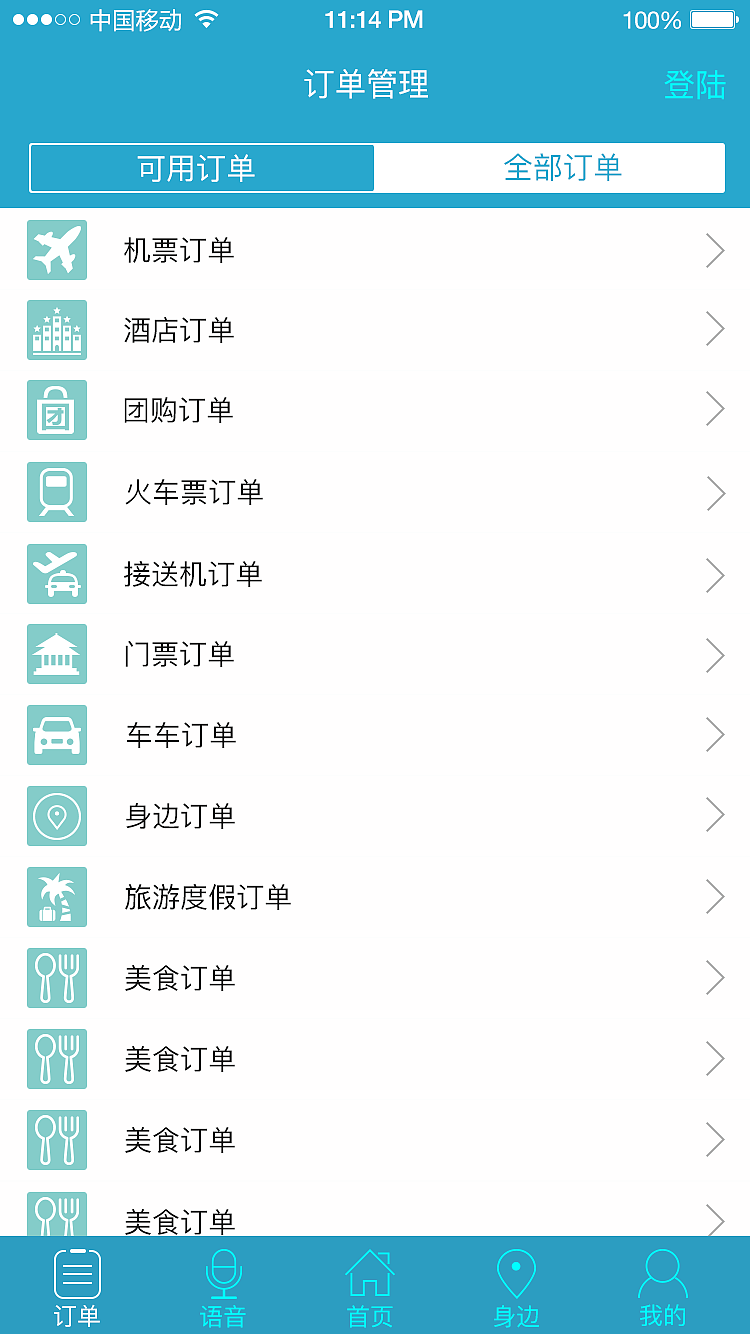Viewport: 750px width, 1334px height.
Task: Open the 订单 tab in bottom navigation
Action: pos(77,1285)
